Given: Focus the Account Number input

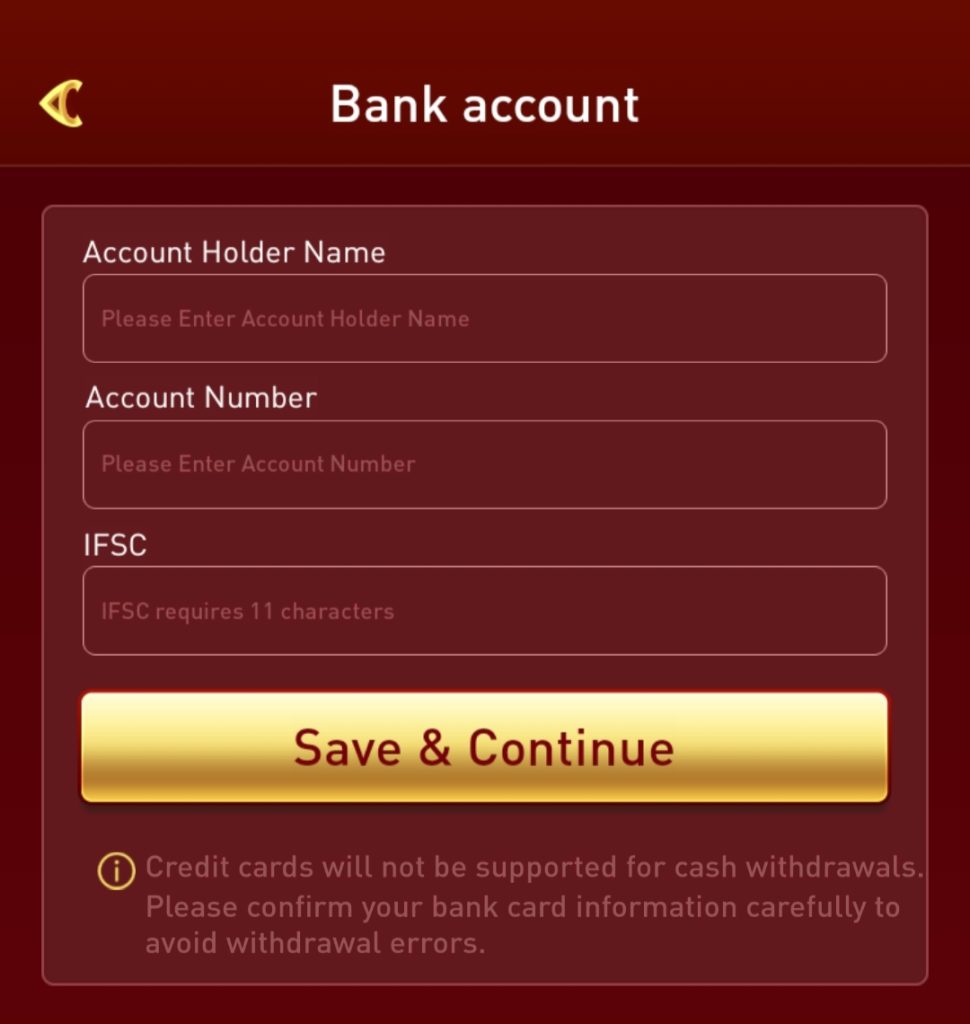Looking at the screenshot, I should (484, 464).
